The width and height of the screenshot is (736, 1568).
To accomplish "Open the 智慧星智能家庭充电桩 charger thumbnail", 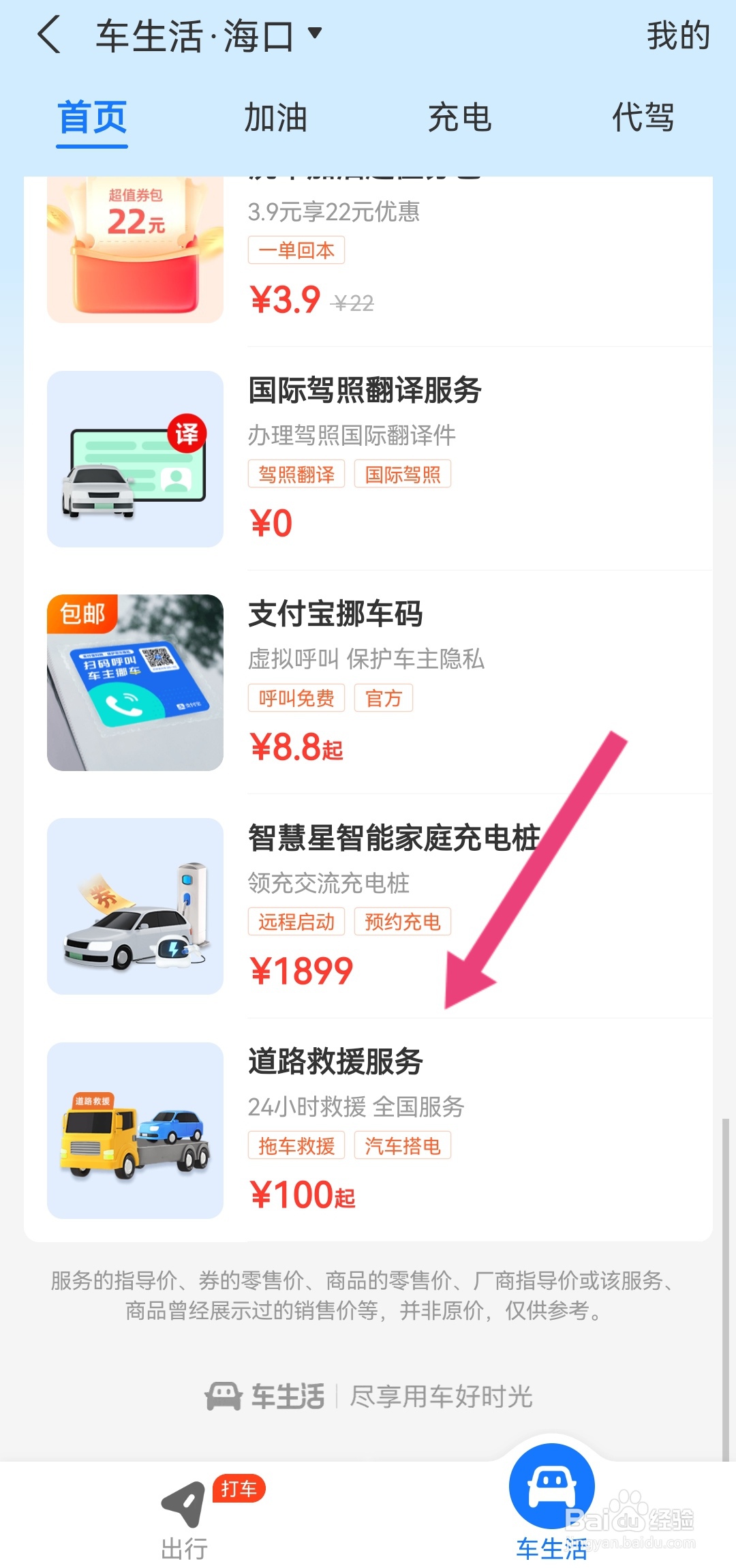I will tap(134, 907).
